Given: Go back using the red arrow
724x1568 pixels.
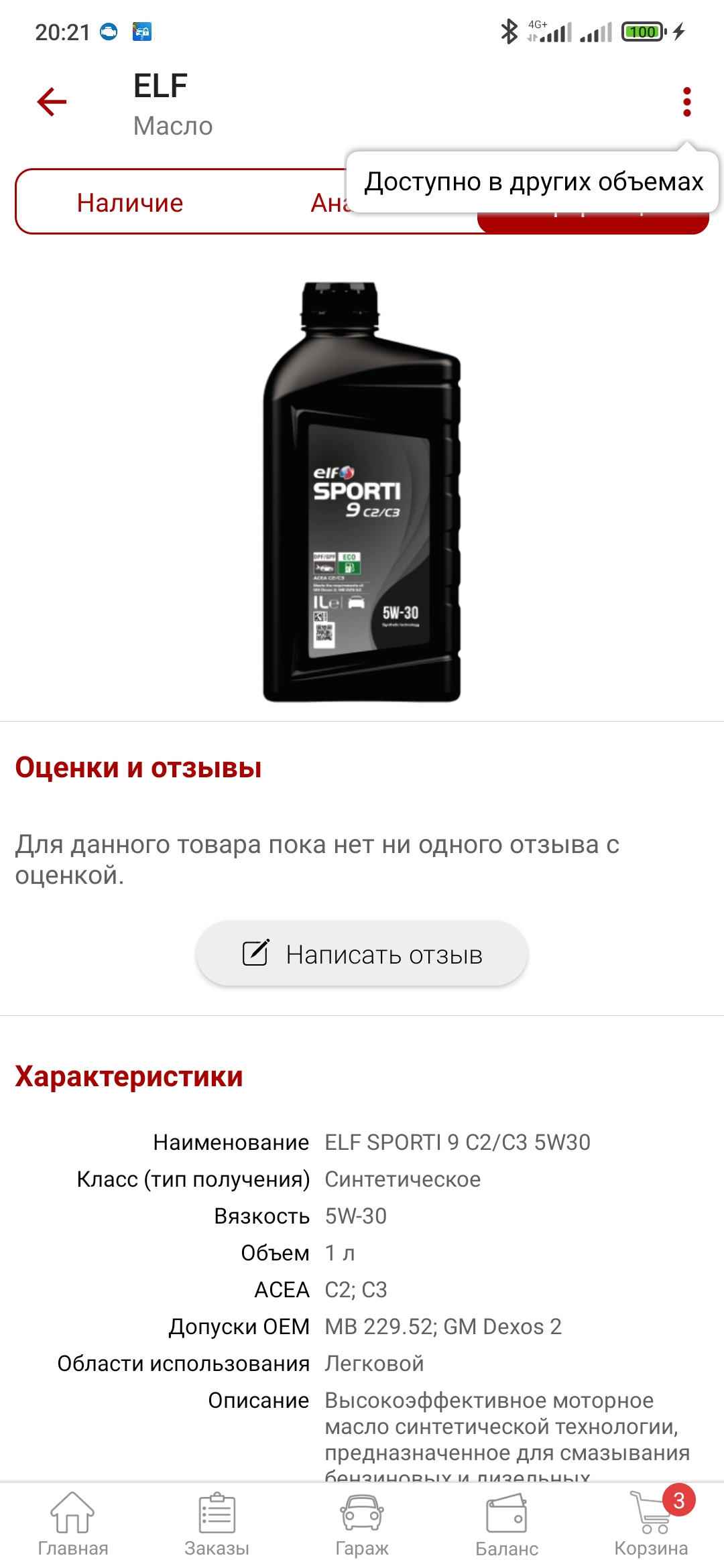Looking at the screenshot, I should tap(52, 102).
